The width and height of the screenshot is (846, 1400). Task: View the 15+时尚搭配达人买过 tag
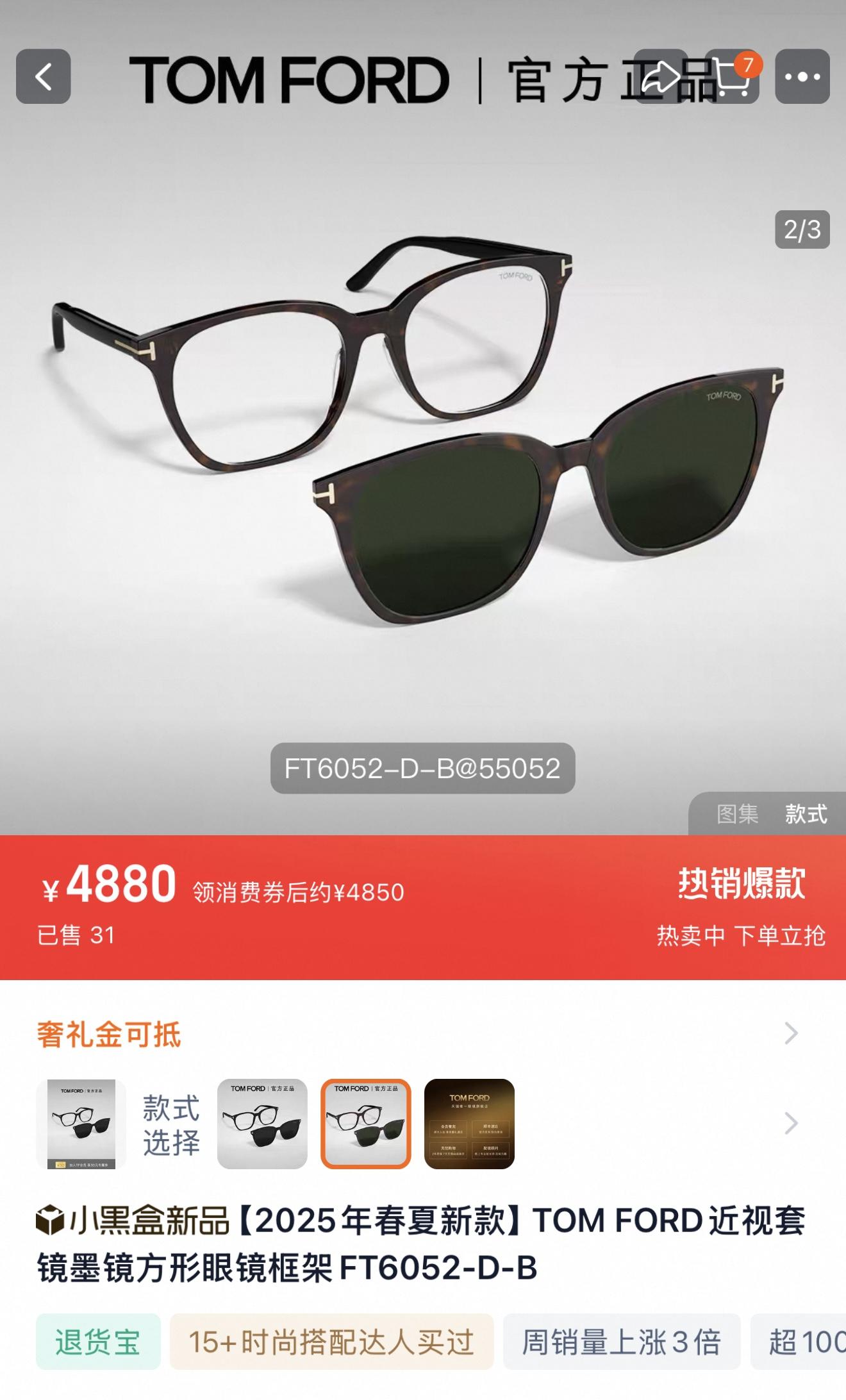tap(331, 1342)
